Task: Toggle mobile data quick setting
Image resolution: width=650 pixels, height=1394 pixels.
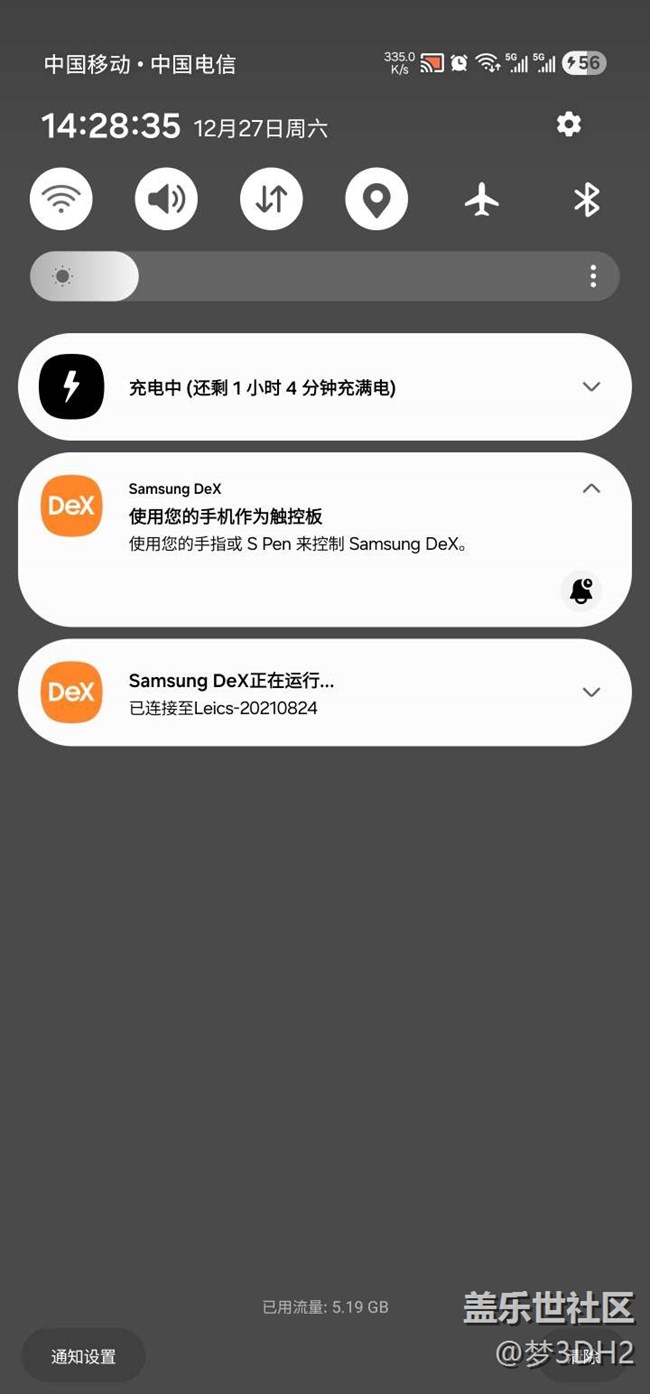Action: tap(271, 199)
